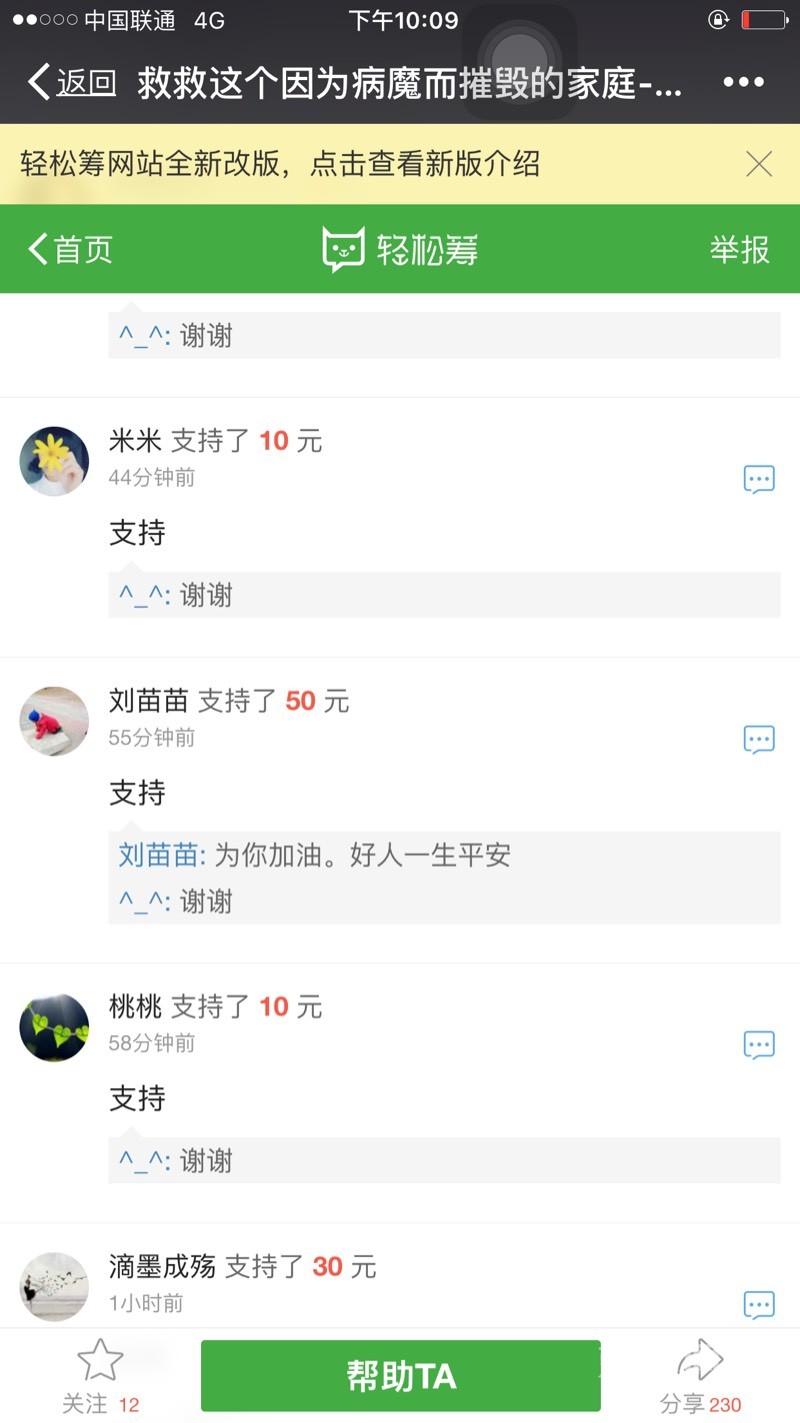Go back to 首页
800x1423 pixels.
[70, 249]
